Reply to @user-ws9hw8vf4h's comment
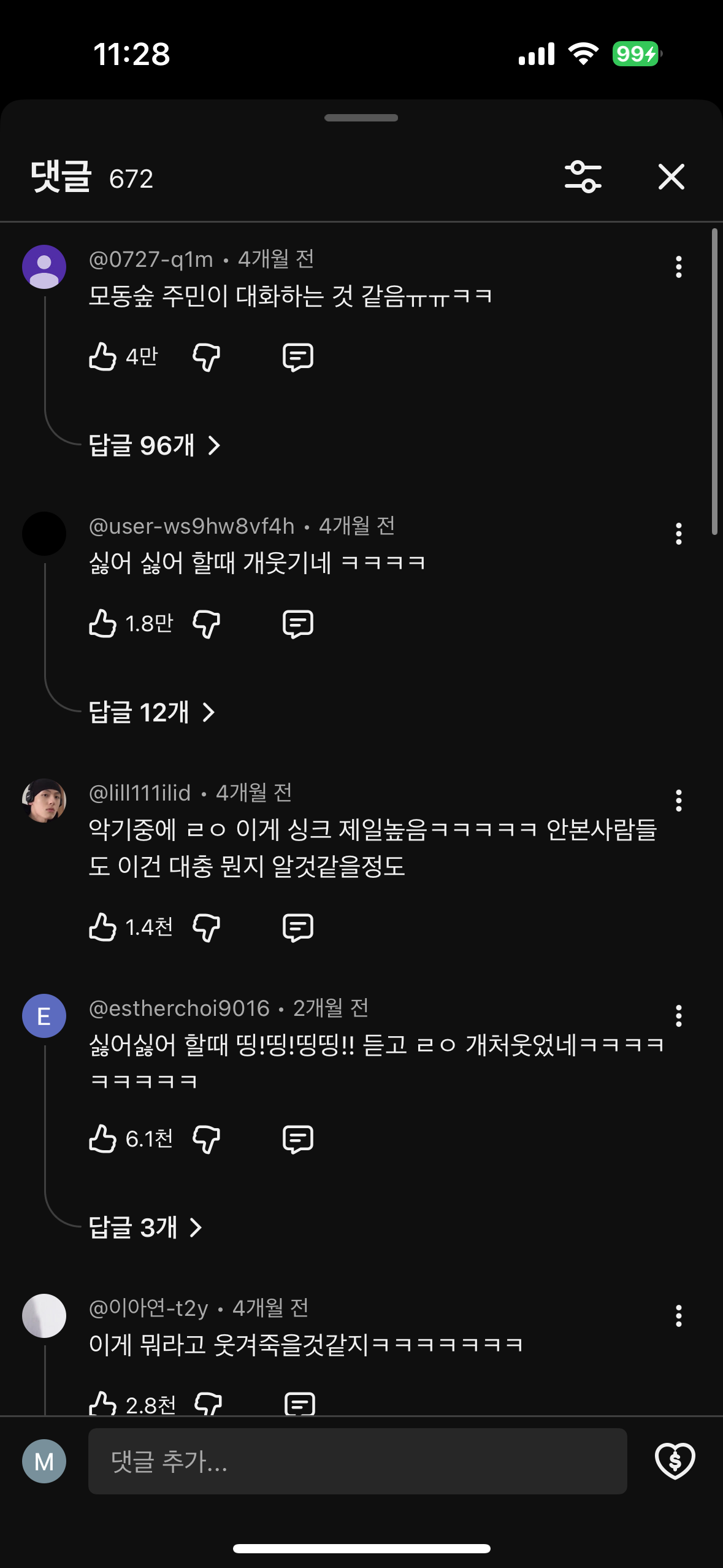This screenshot has height=1568, width=723. [x=298, y=624]
